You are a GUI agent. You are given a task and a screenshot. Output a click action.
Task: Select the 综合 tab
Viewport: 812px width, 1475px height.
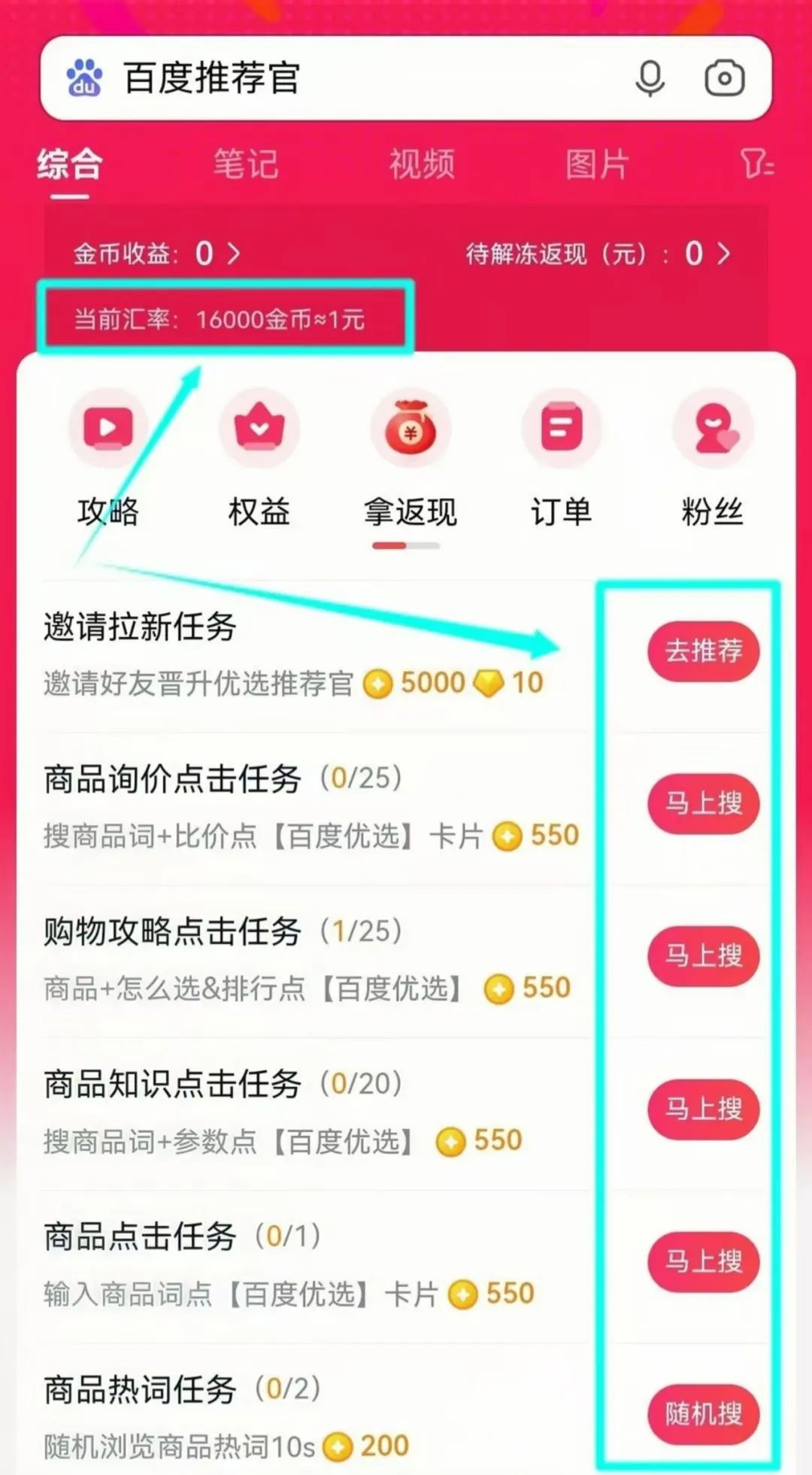70,164
